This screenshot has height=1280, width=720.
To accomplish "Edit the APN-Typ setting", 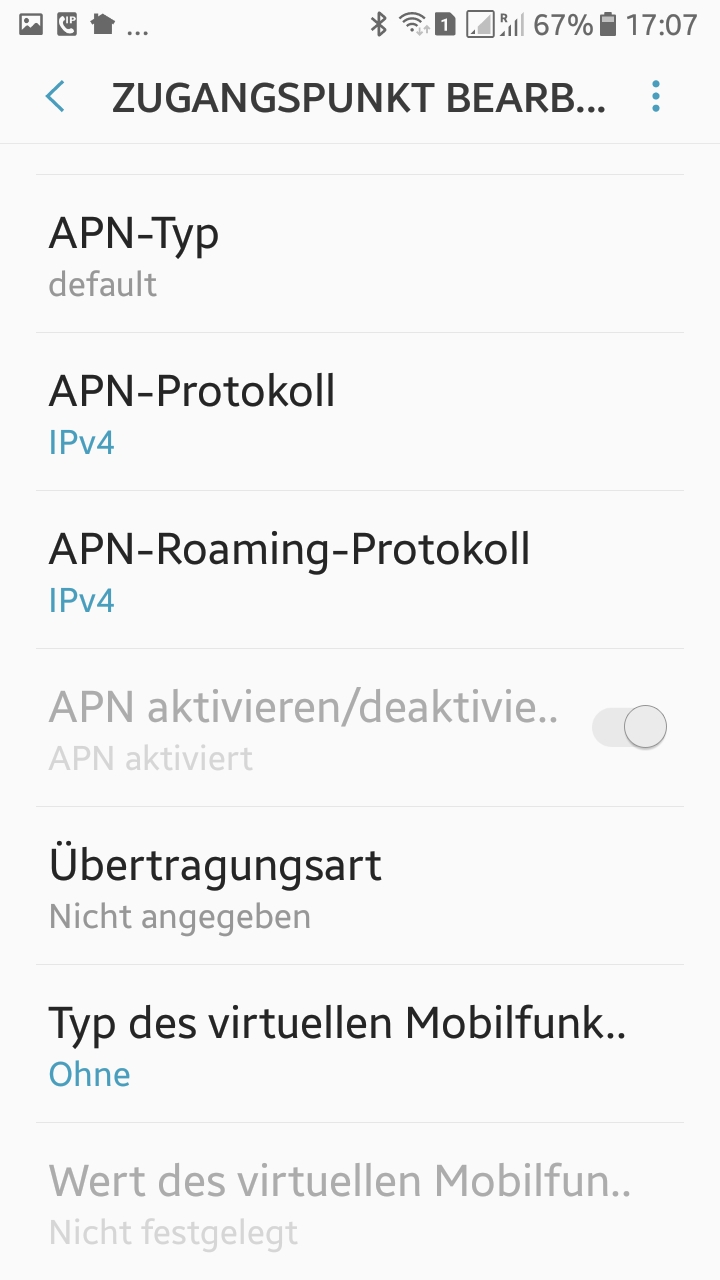I will (x=360, y=256).
